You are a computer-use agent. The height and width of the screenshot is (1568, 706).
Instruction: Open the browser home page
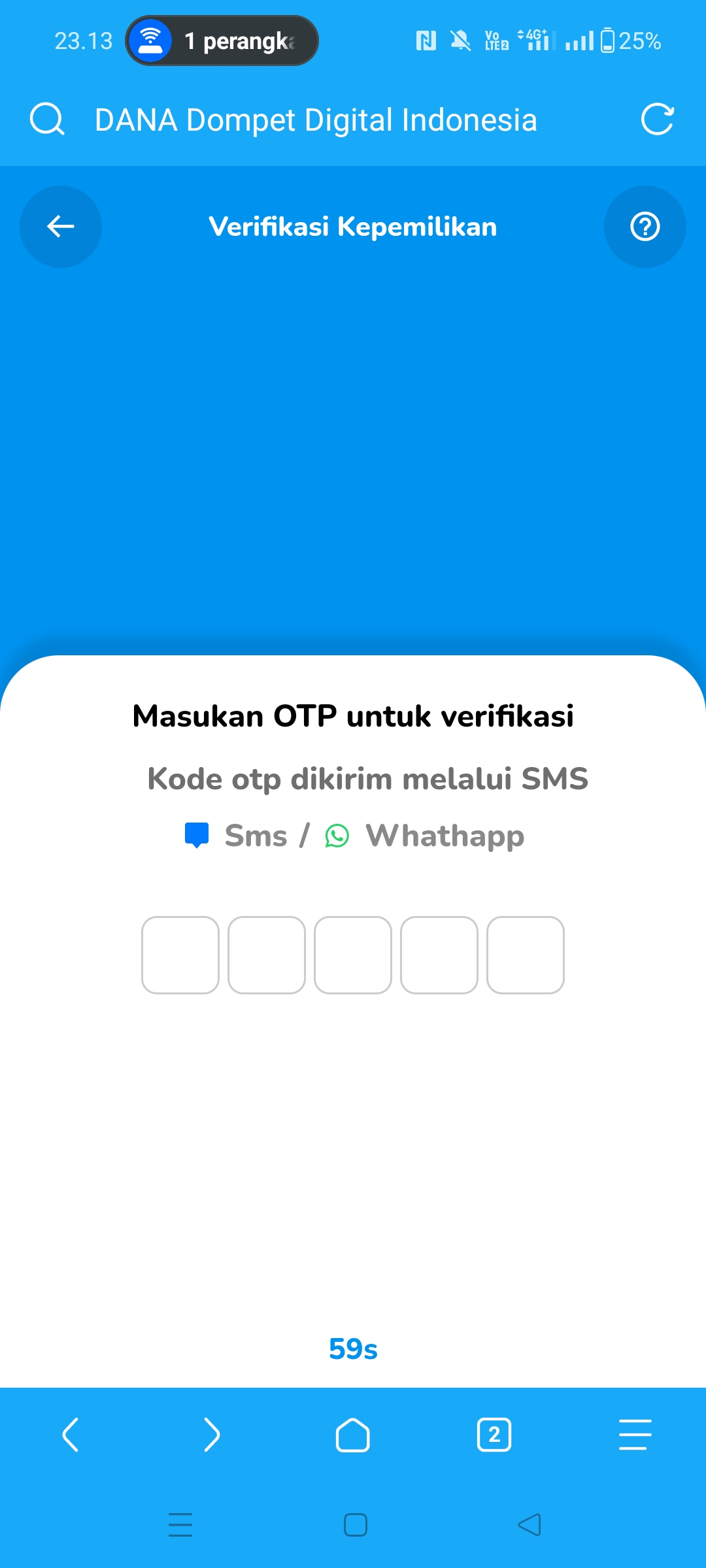(x=353, y=1435)
